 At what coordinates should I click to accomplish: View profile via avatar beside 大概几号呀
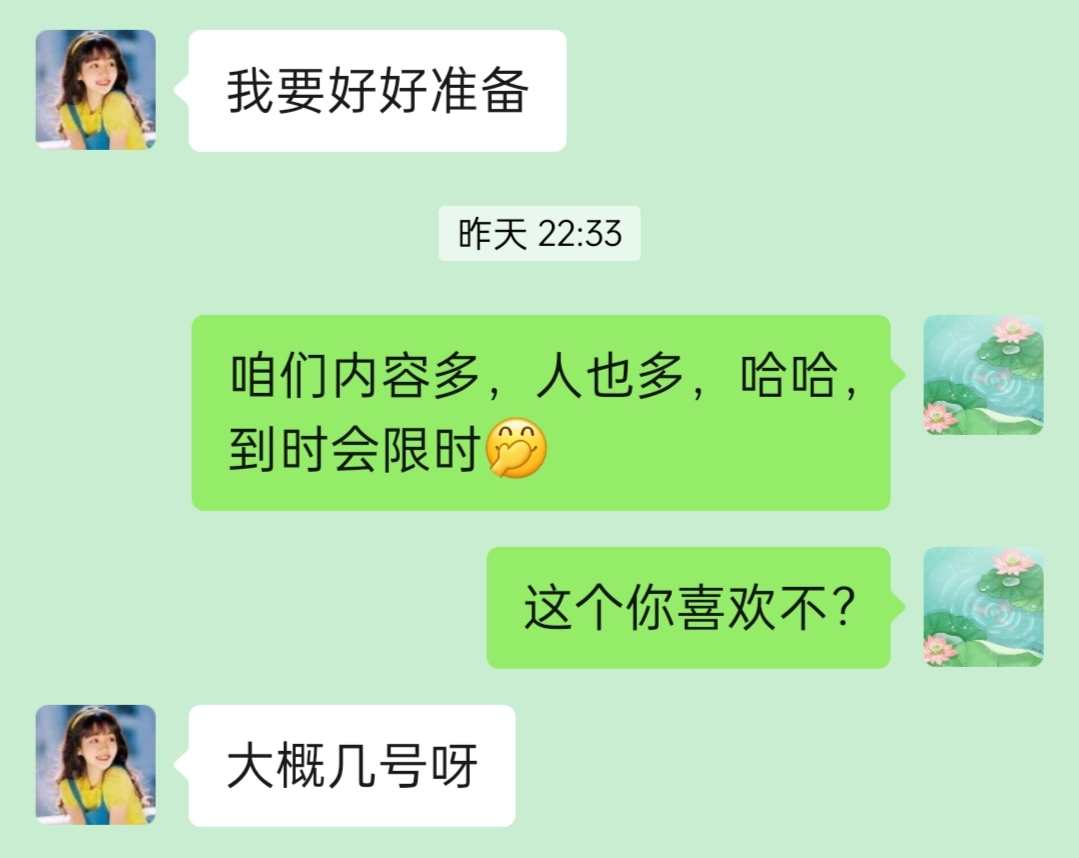point(96,765)
